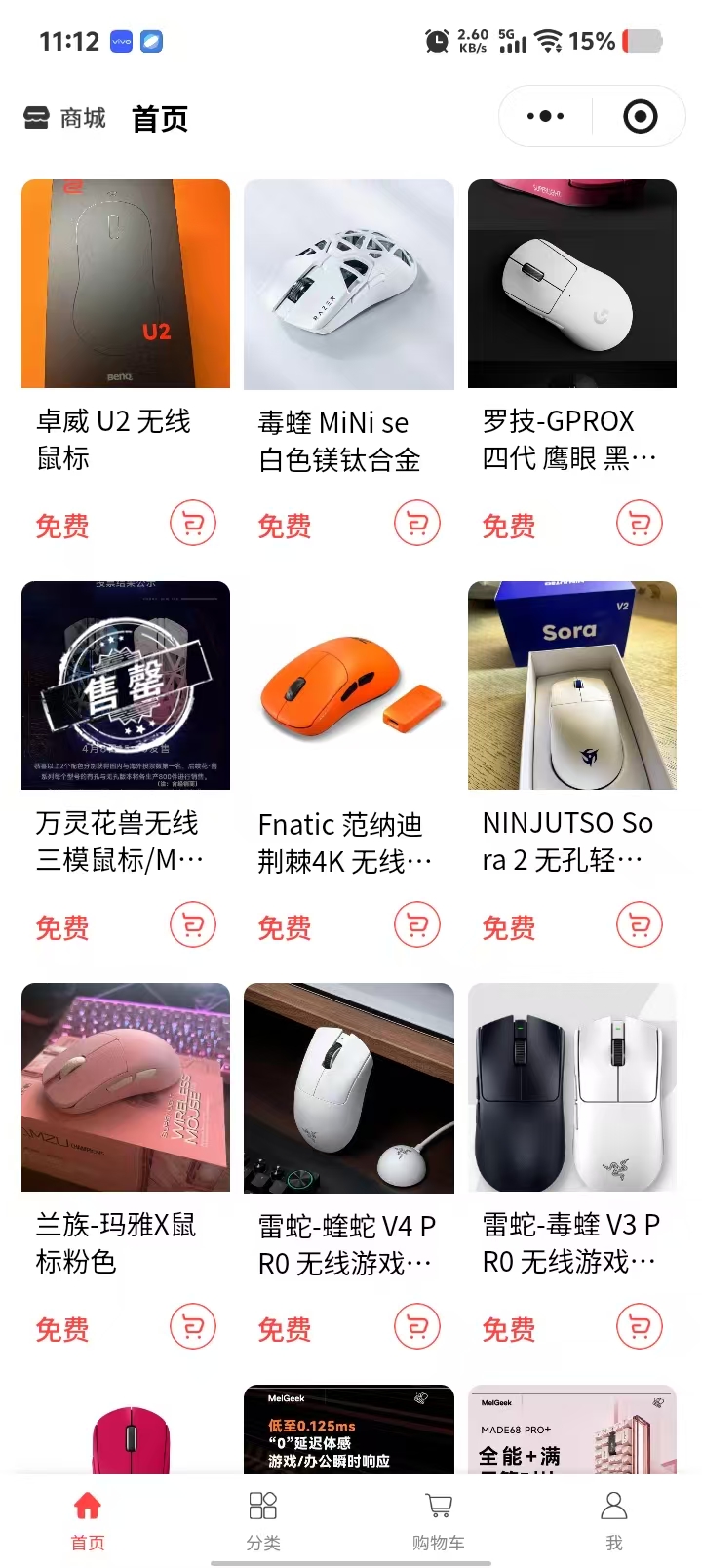View the Fnatic 范纳迪 荆棘4K product
702x1568 pixels.
click(349, 686)
